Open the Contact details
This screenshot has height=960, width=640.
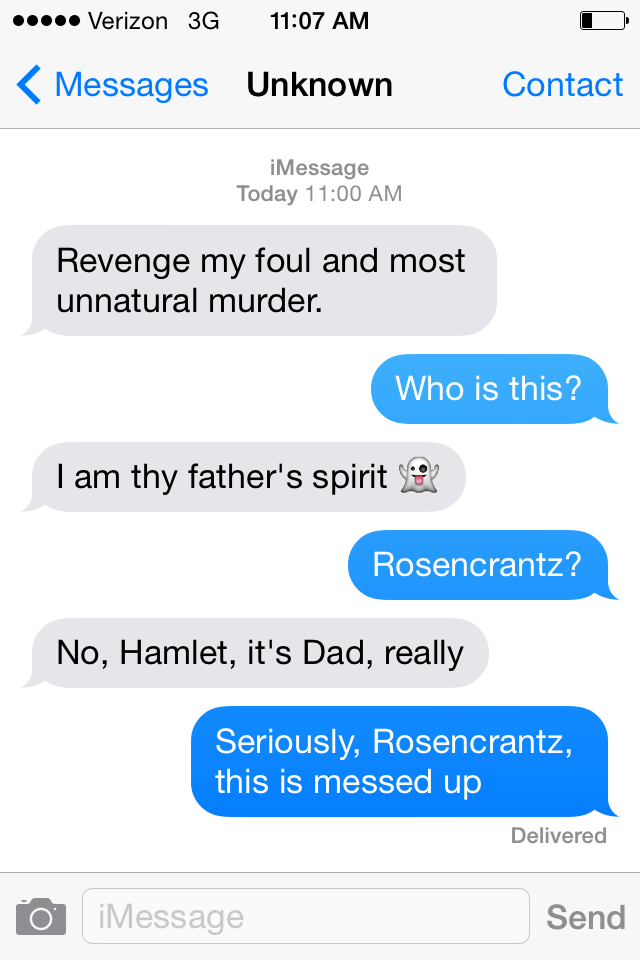[x=562, y=86]
